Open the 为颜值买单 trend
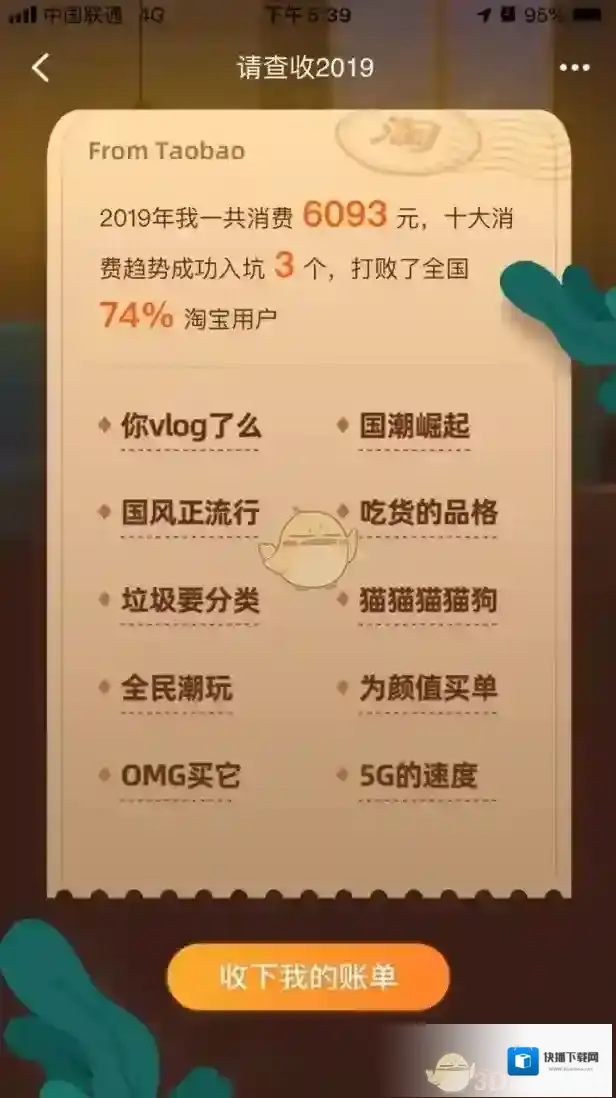Image resolution: width=616 pixels, height=1098 pixels. (x=428, y=688)
